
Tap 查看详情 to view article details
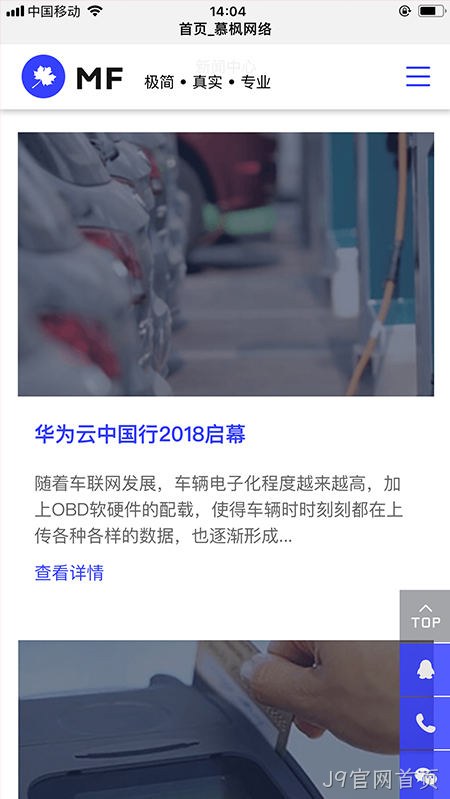[x=69, y=573]
